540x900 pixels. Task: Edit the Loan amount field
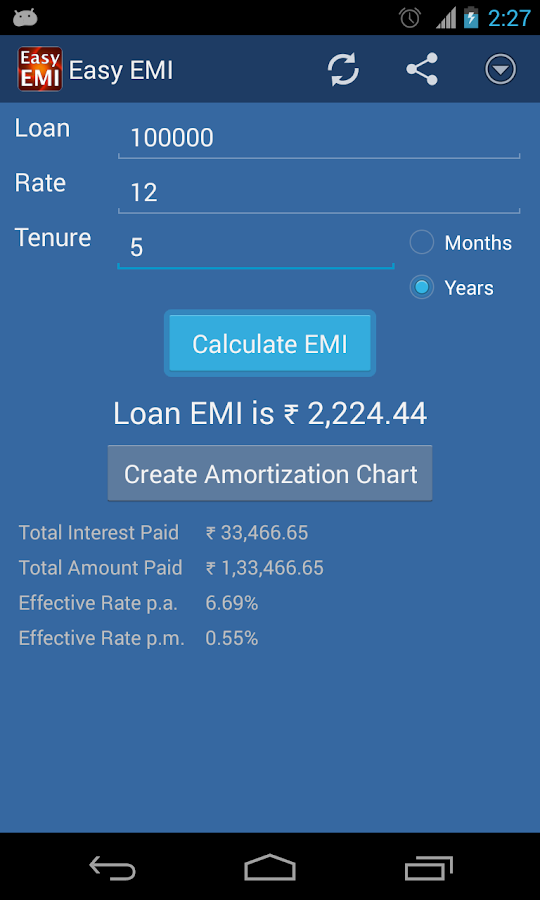319,138
